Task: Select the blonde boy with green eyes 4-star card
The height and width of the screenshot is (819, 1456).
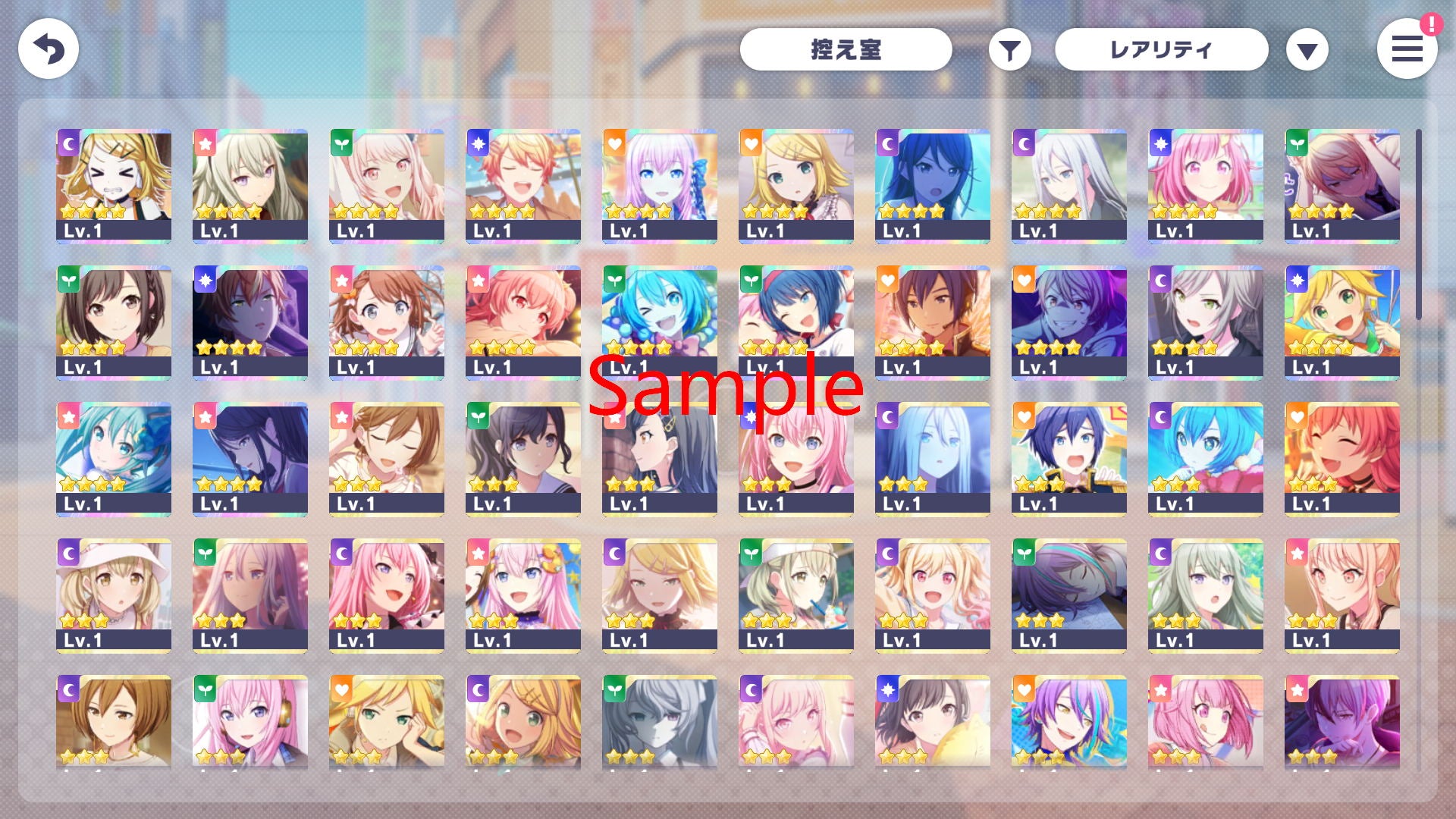Action: click(1342, 322)
